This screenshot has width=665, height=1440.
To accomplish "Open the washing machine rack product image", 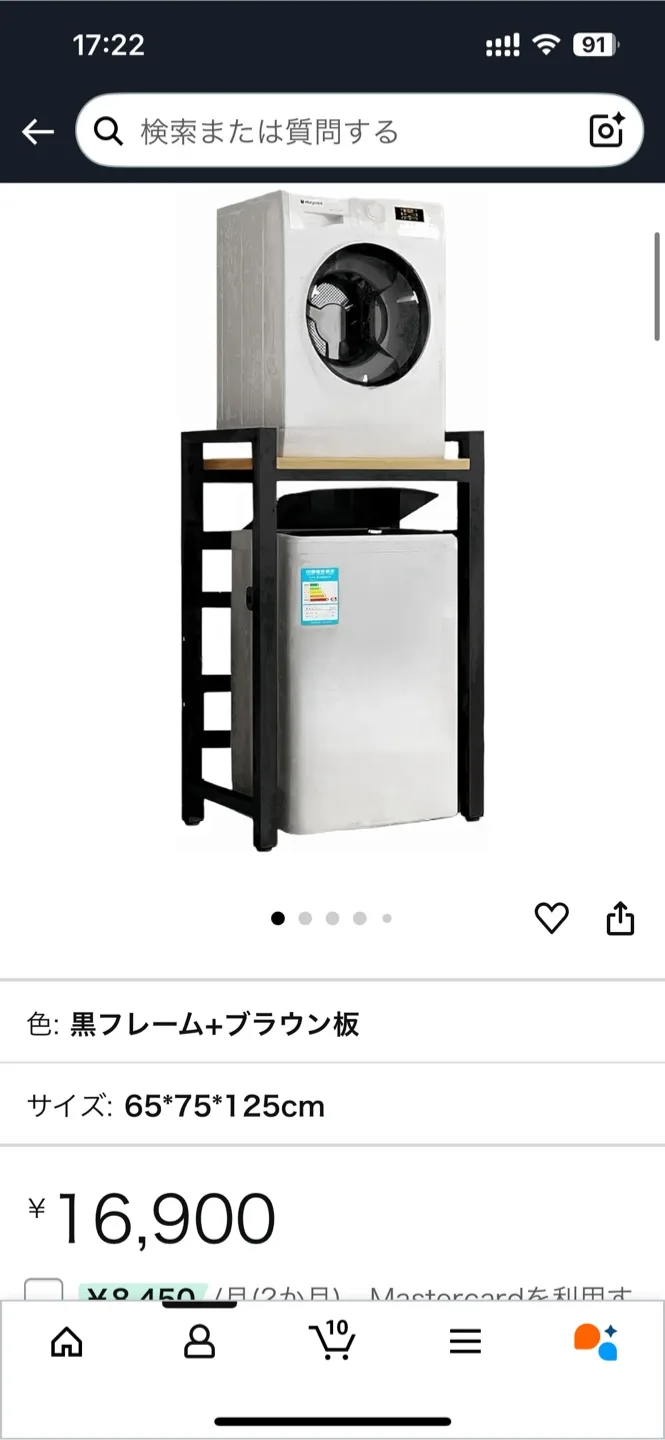I will point(333,520).
